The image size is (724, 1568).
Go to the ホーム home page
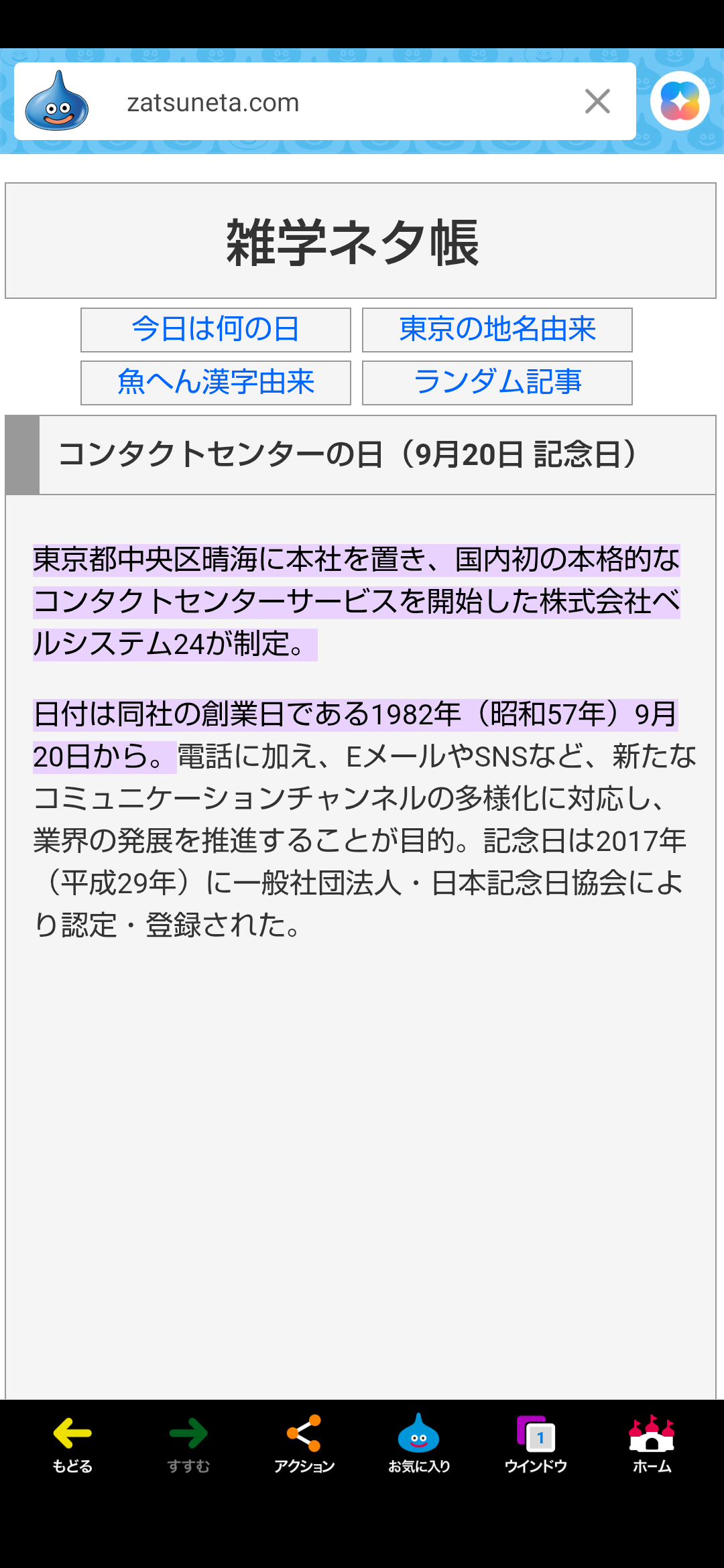pos(652,1444)
